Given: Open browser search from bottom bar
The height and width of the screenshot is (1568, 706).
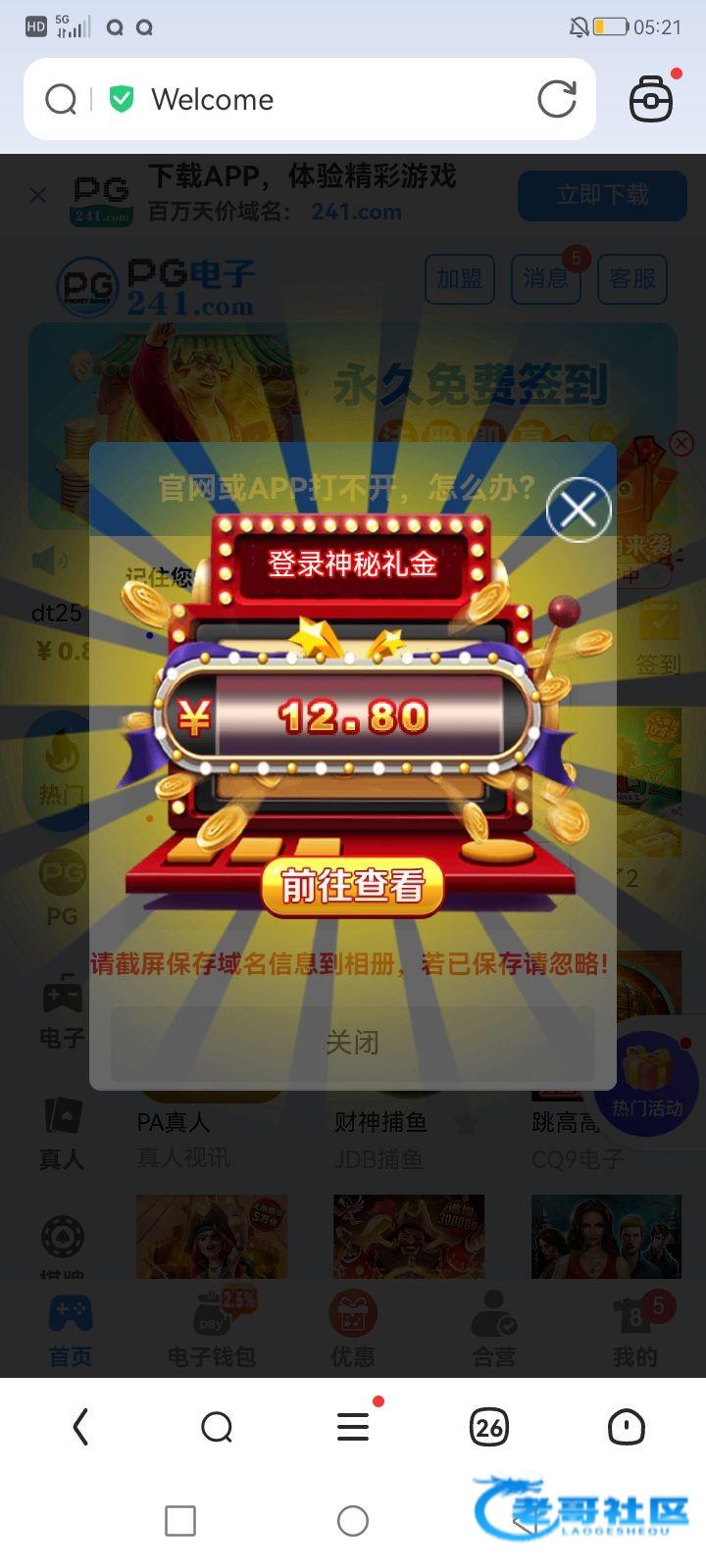Looking at the screenshot, I should 217,1427.
